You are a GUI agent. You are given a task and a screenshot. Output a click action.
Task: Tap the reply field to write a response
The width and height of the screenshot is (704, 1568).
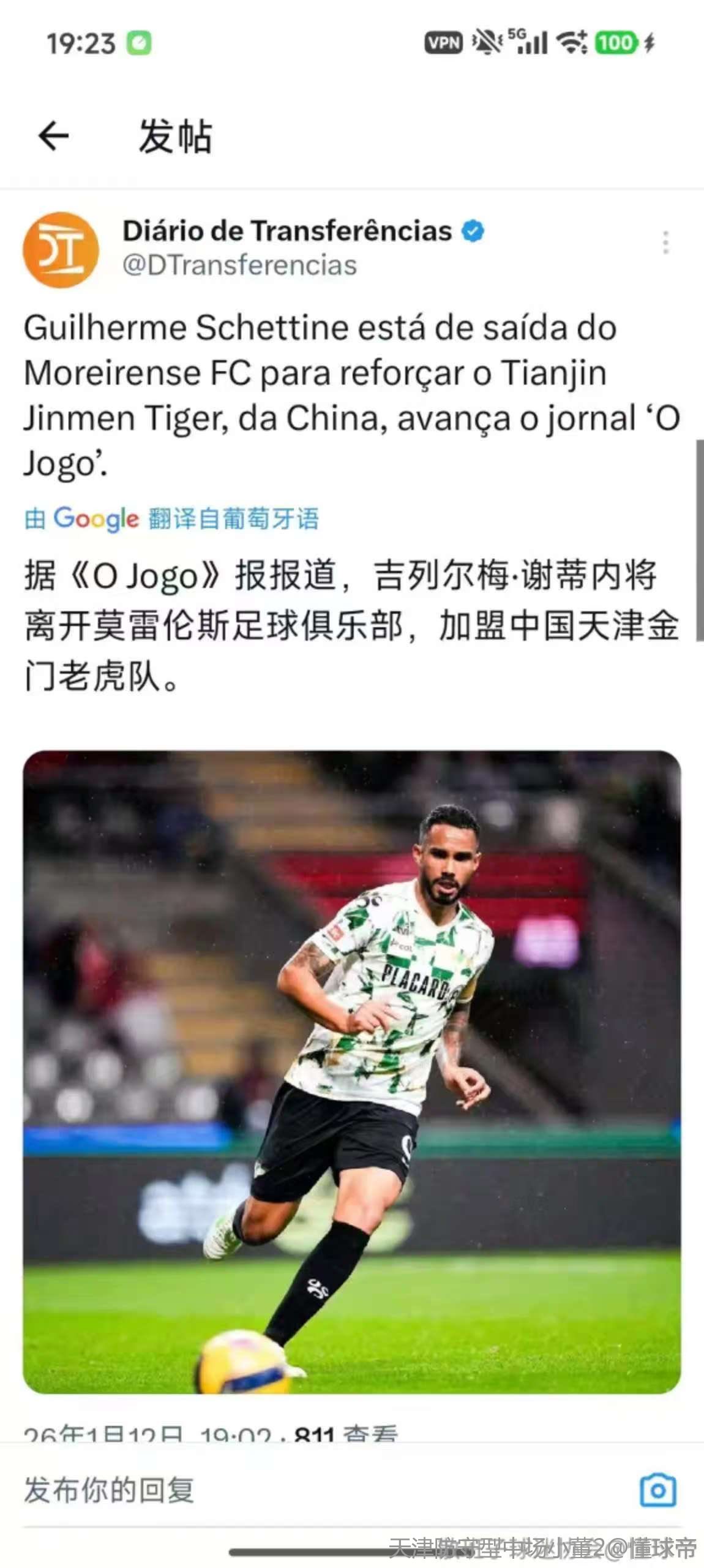pos(245,1490)
